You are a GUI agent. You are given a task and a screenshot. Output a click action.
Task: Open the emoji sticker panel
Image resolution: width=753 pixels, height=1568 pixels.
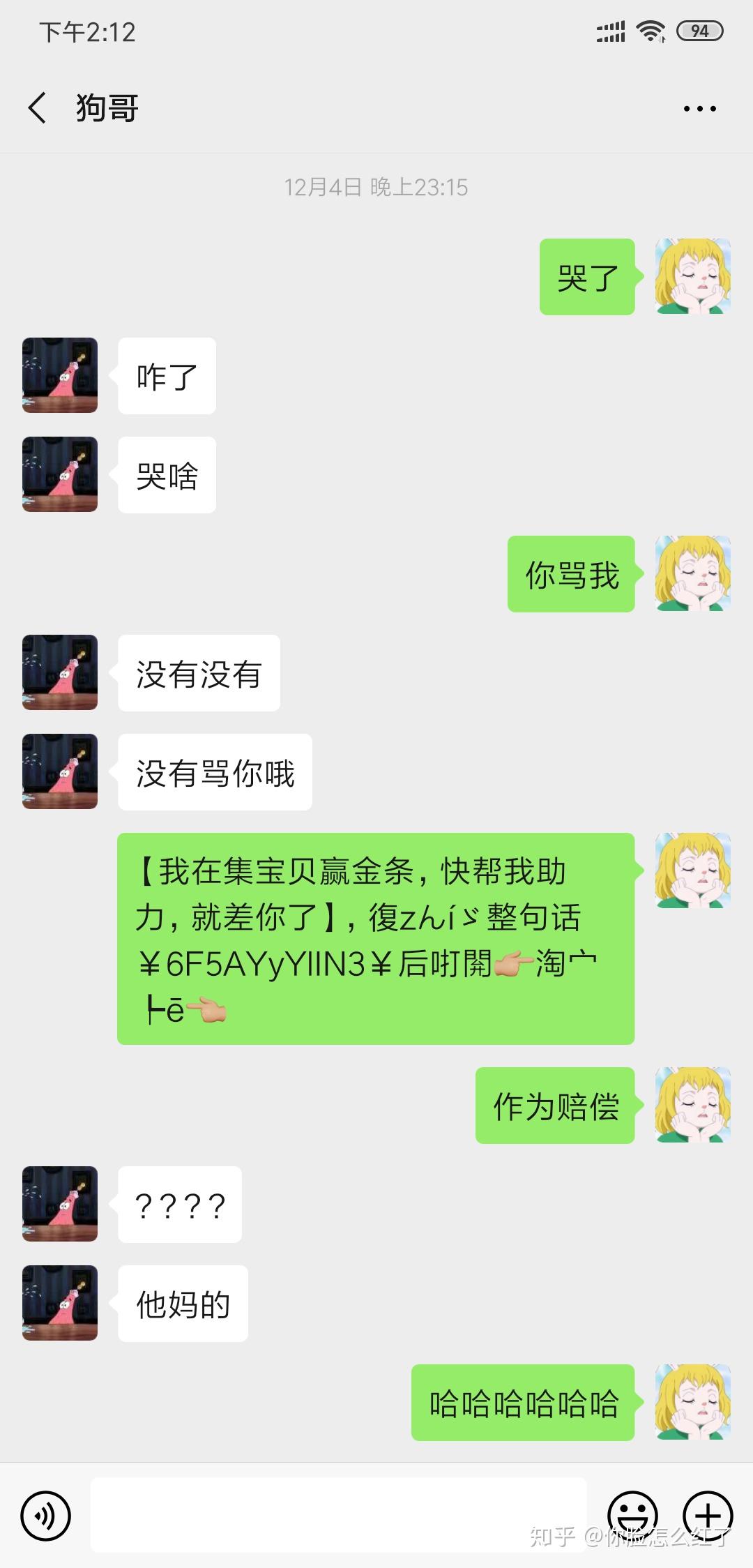[x=632, y=1515]
